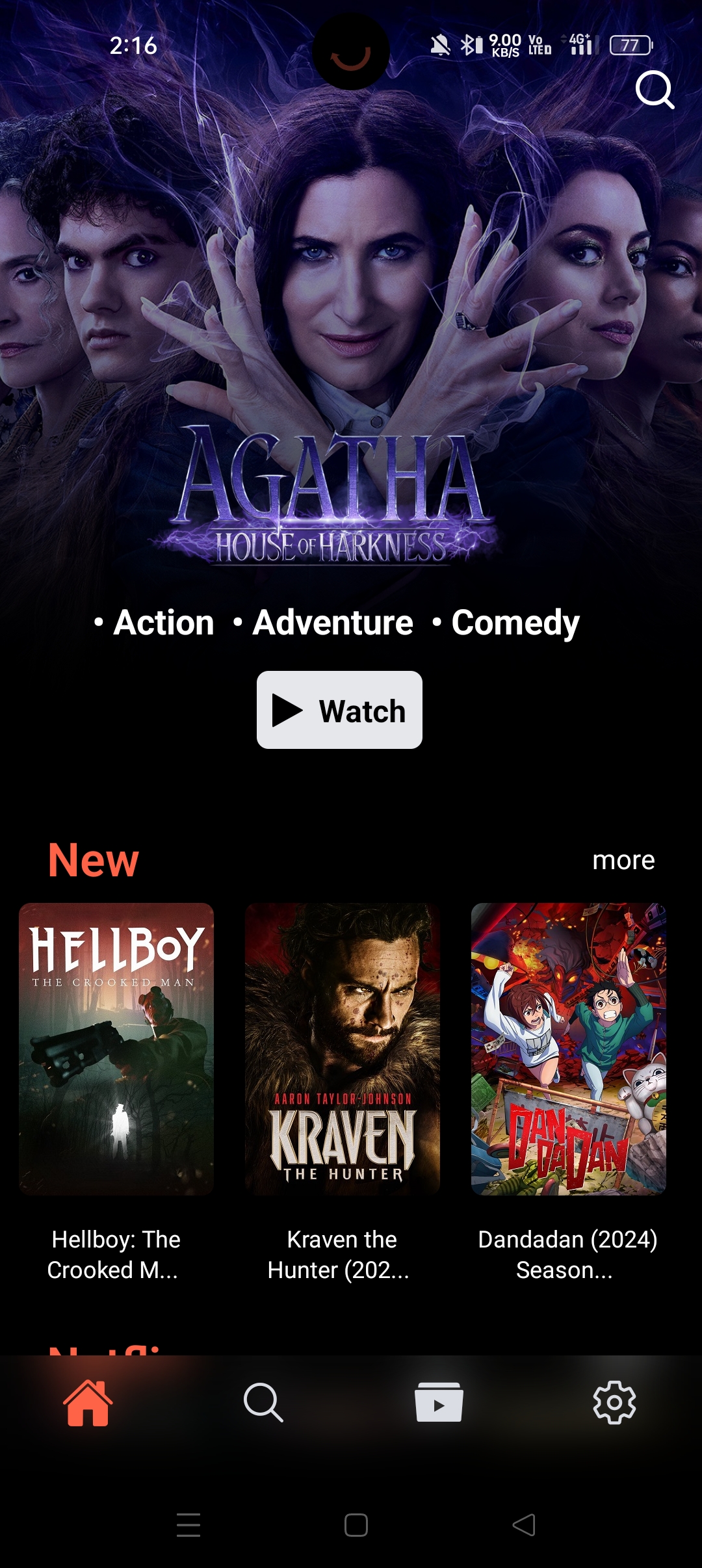The height and width of the screenshot is (1568, 702).
Task: Open the video library tab
Action: 439,1403
